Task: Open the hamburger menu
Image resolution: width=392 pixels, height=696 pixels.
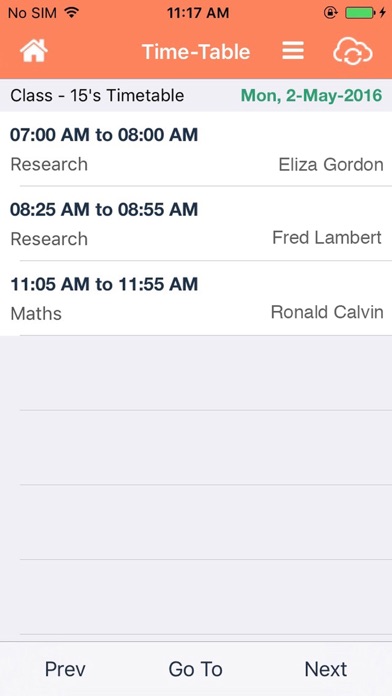Action: 293,51
